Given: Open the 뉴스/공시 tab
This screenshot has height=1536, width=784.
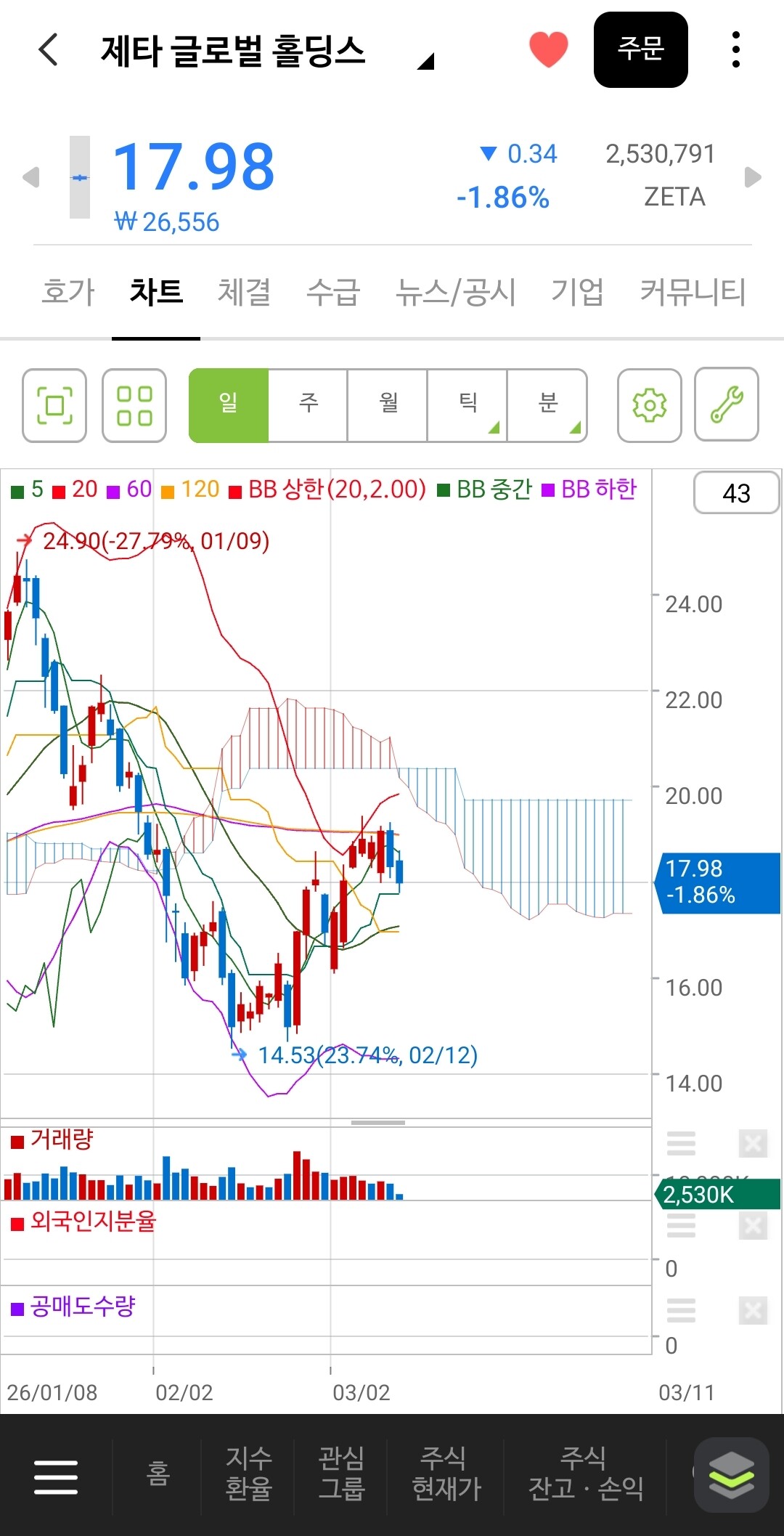Looking at the screenshot, I should coord(456,292).
